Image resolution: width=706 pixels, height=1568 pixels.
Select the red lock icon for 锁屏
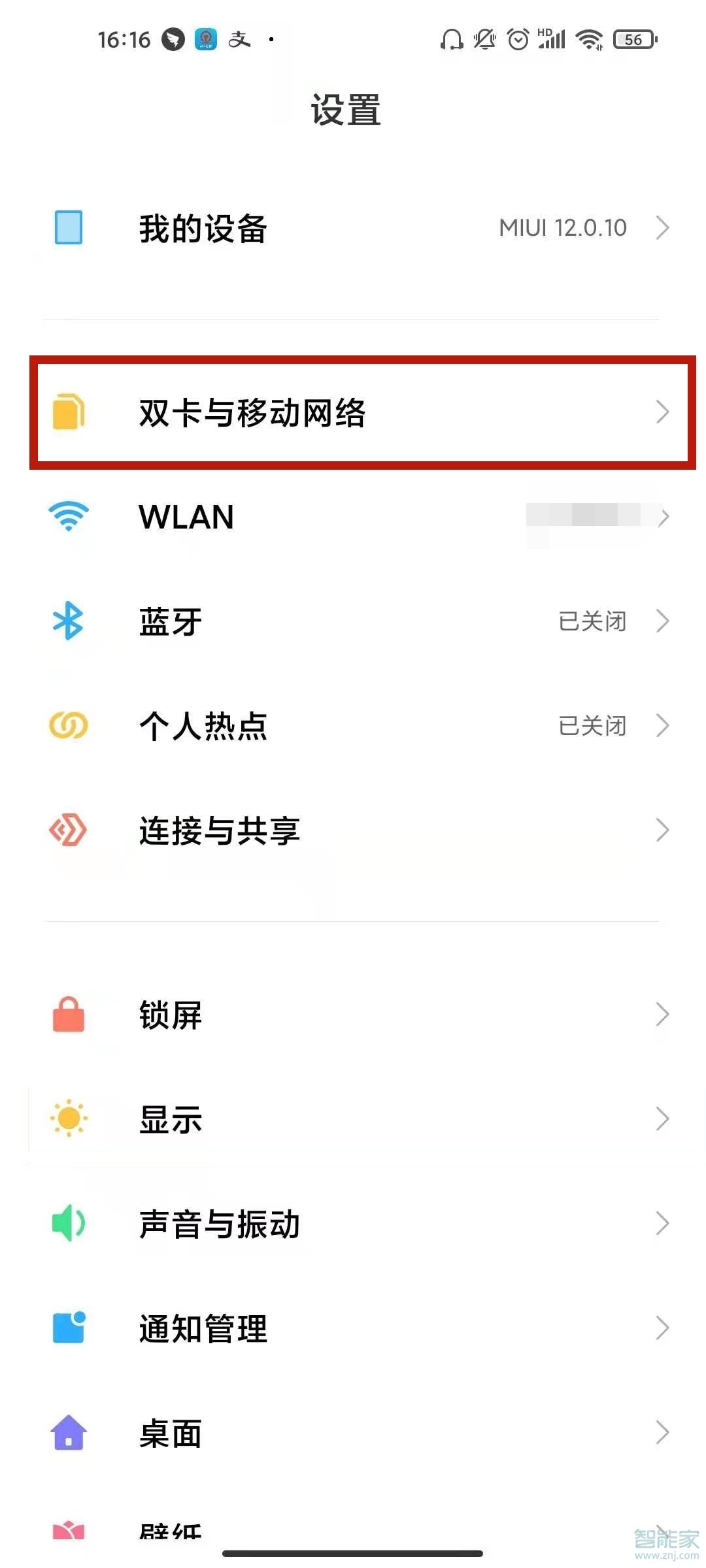tap(69, 1016)
